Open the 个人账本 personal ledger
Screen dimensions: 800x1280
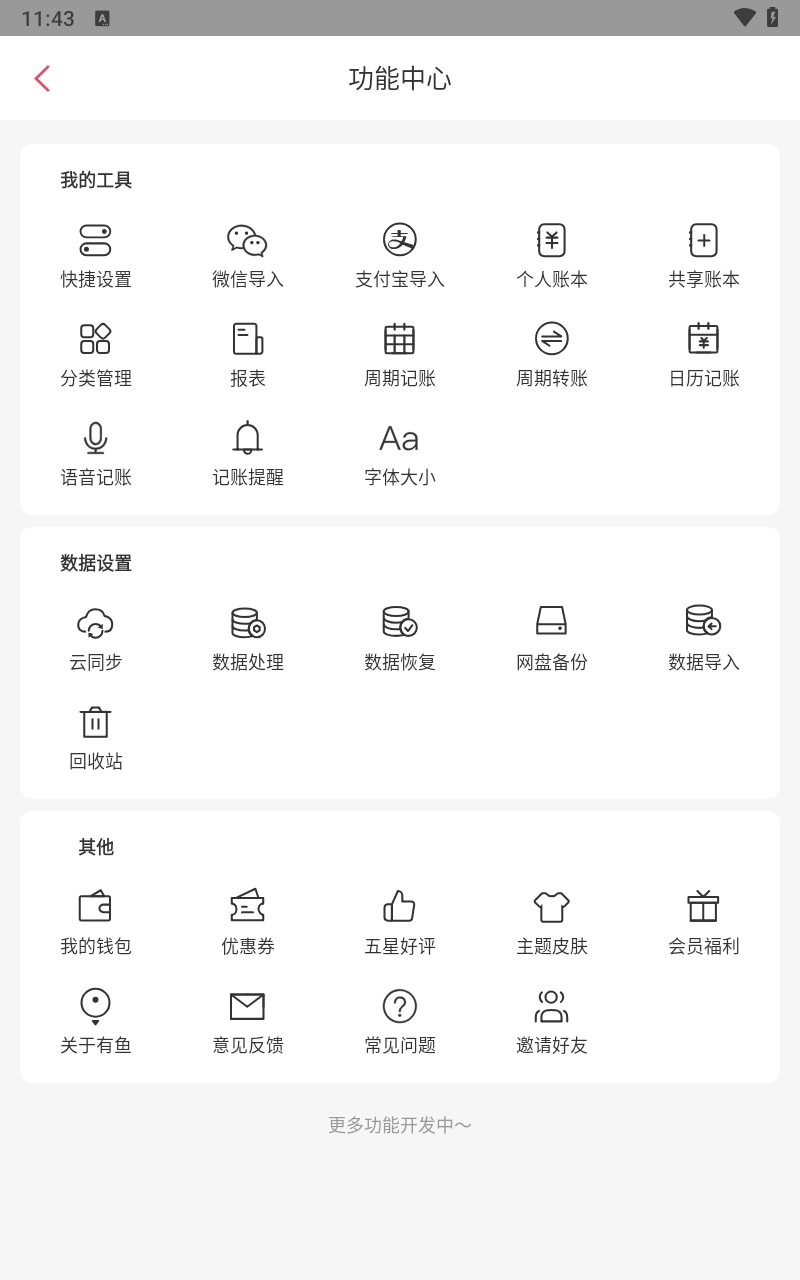(551, 252)
